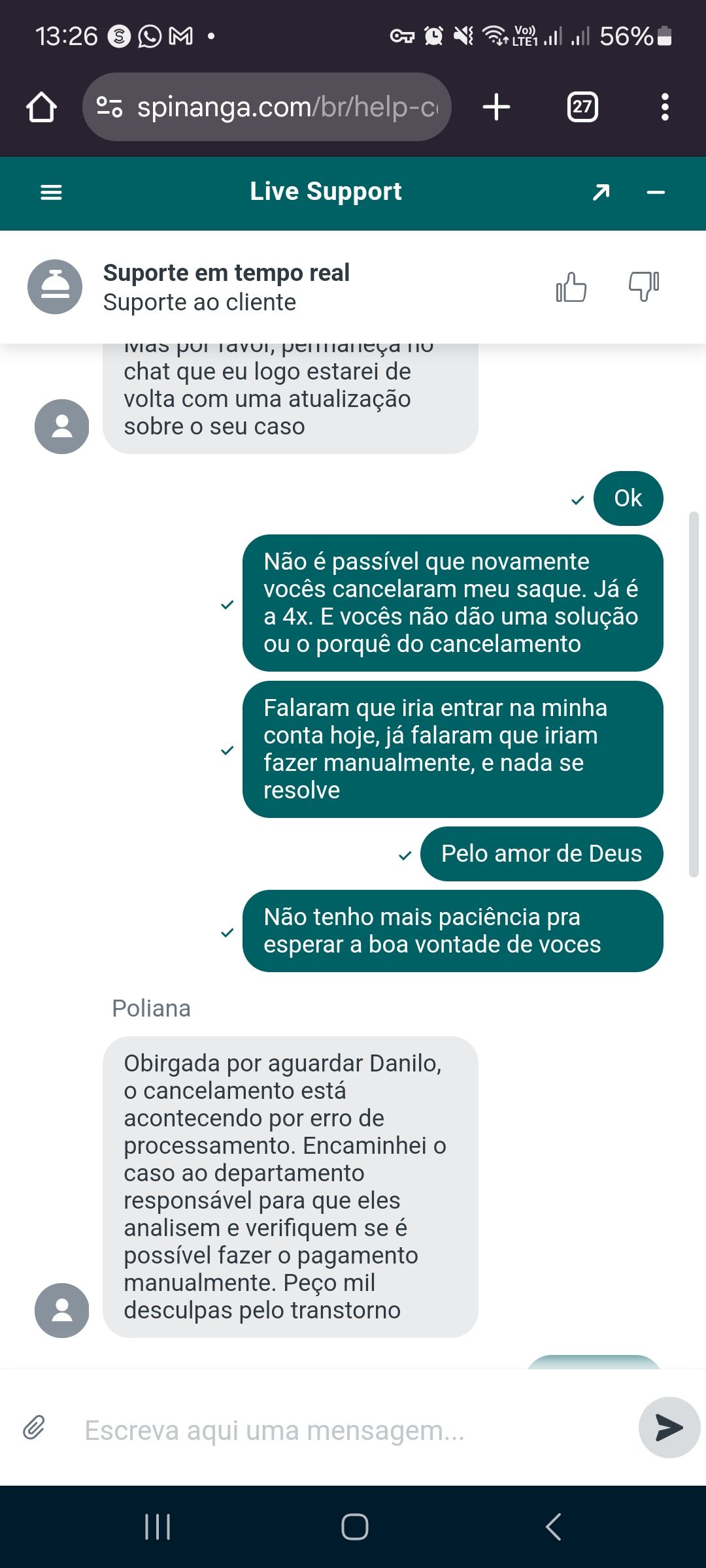Screen dimensions: 706x1568
Task: Rate the support with thumbs up
Action: (571, 287)
